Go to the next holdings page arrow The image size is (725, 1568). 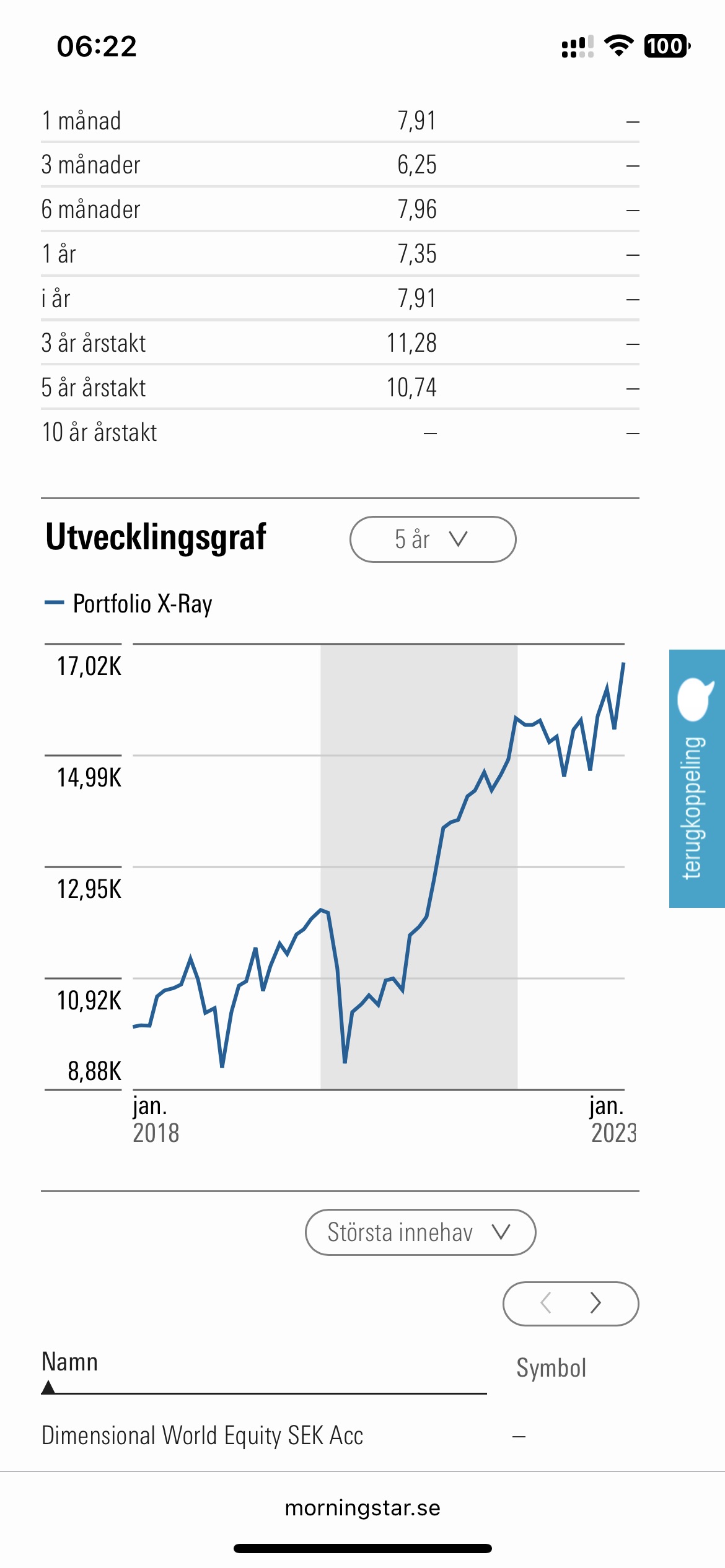pyautogui.click(x=595, y=1303)
